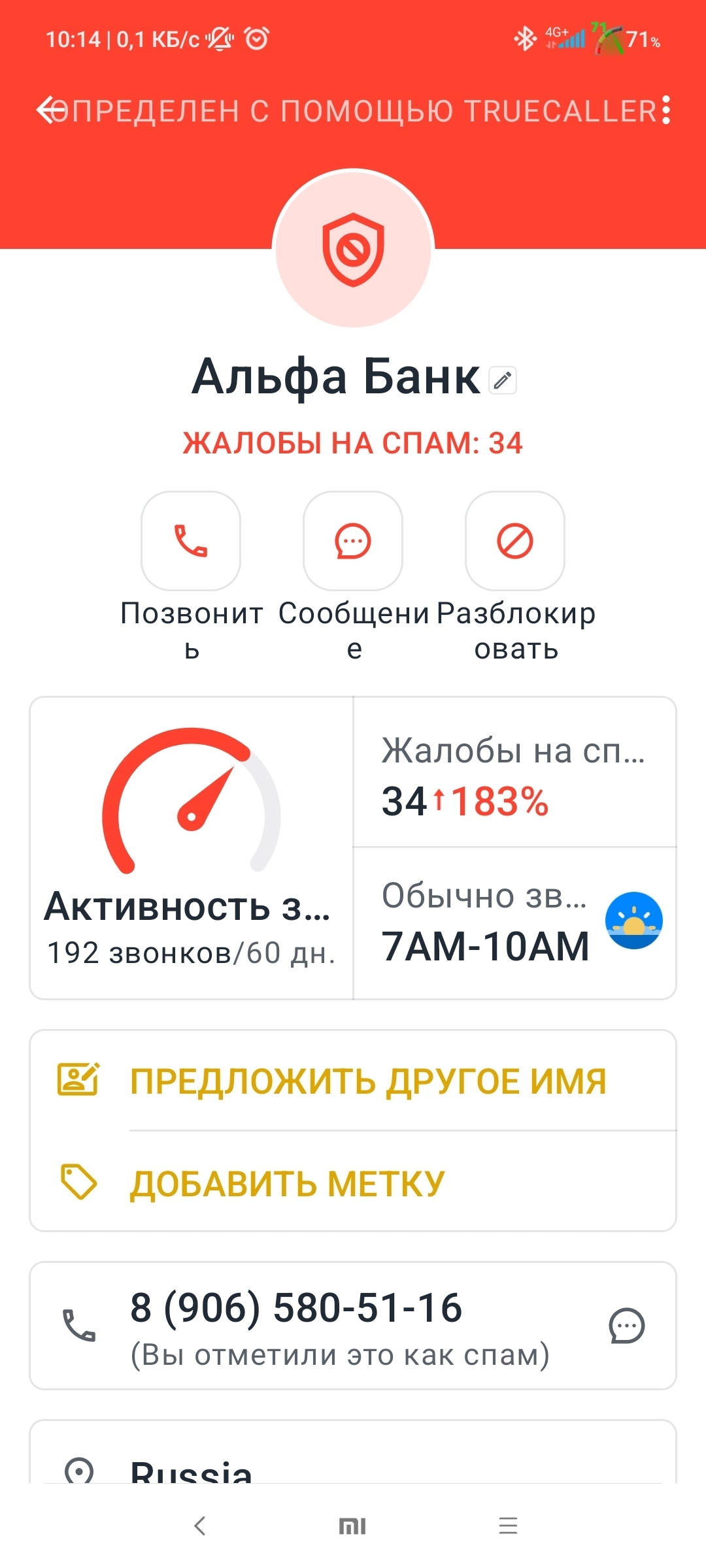Open the three-dot overflow menu

tap(665, 110)
